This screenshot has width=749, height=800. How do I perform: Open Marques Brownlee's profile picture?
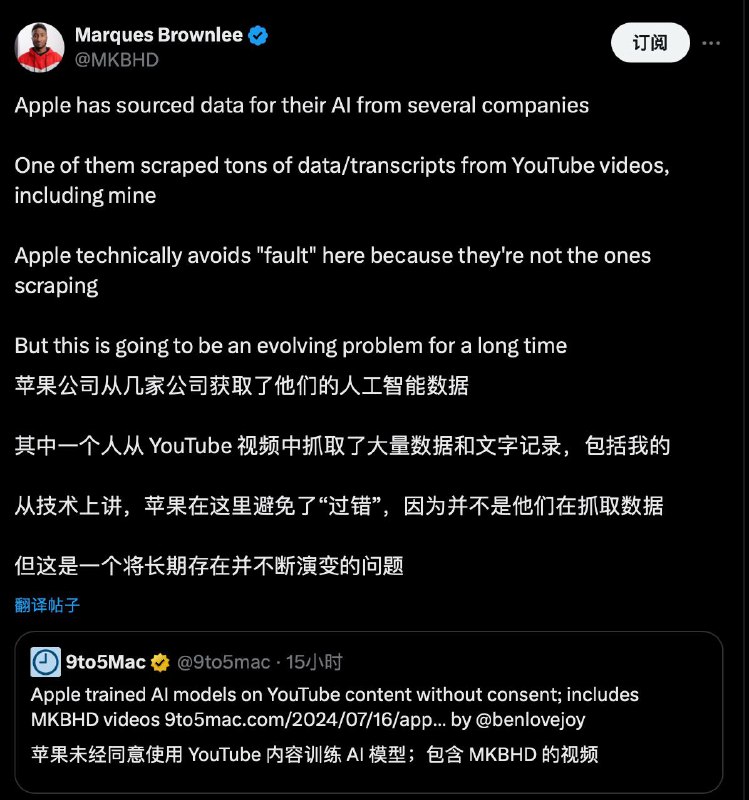pos(38,43)
